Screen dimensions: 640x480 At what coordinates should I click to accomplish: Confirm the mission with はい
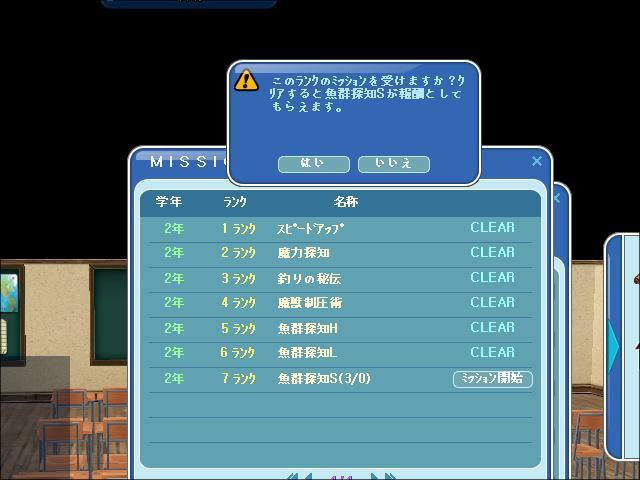pyautogui.click(x=313, y=163)
